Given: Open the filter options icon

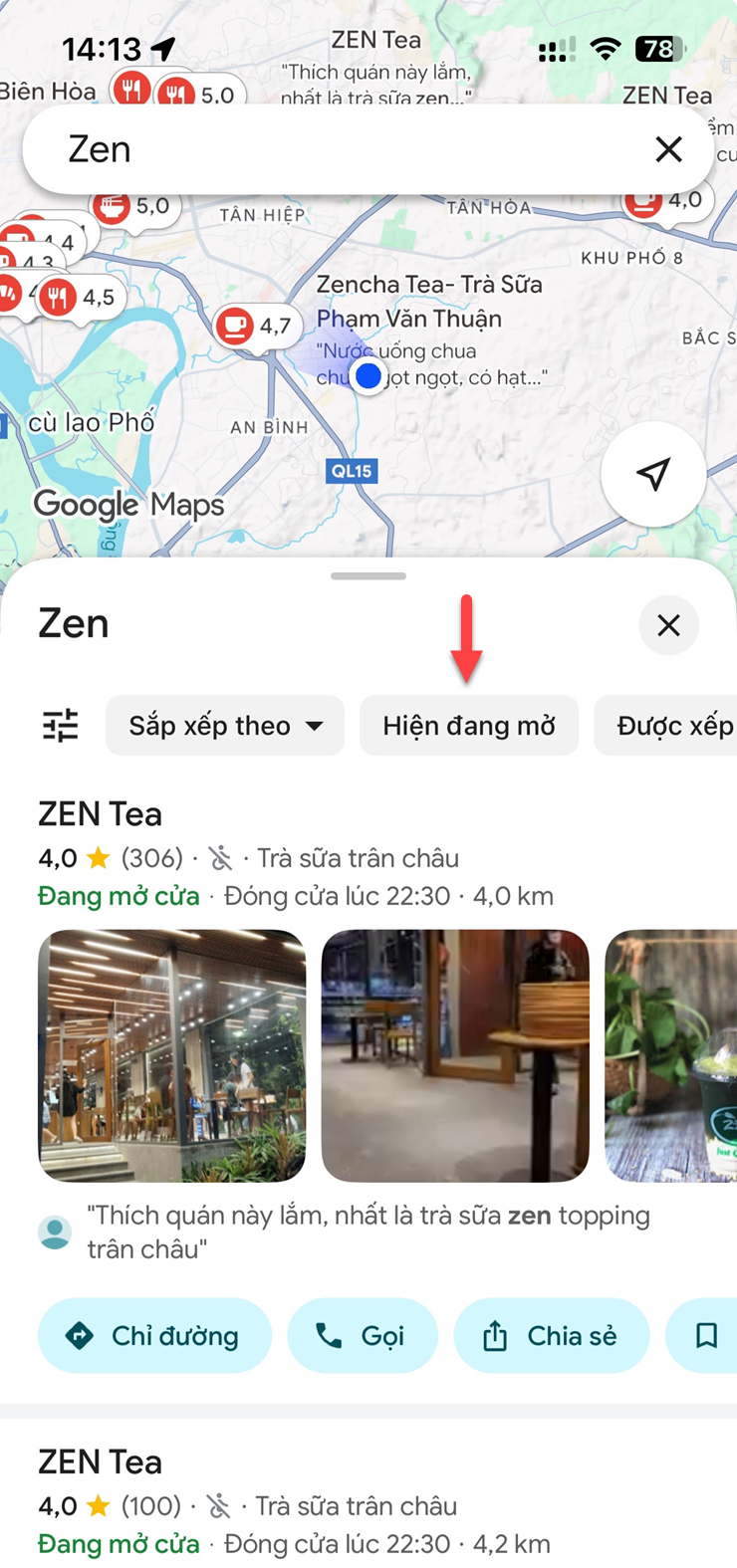Looking at the screenshot, I should (61, 726).
